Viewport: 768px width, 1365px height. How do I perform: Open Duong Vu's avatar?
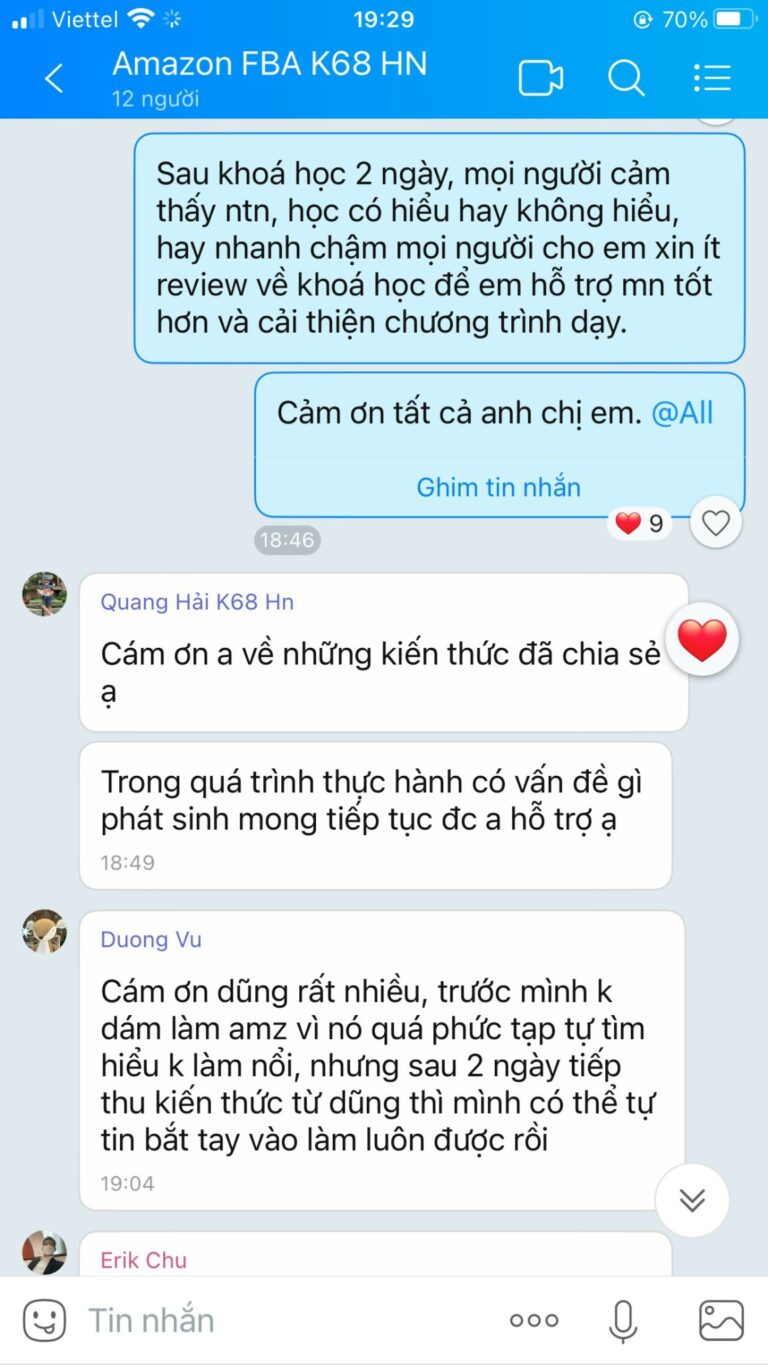point(44,932)
